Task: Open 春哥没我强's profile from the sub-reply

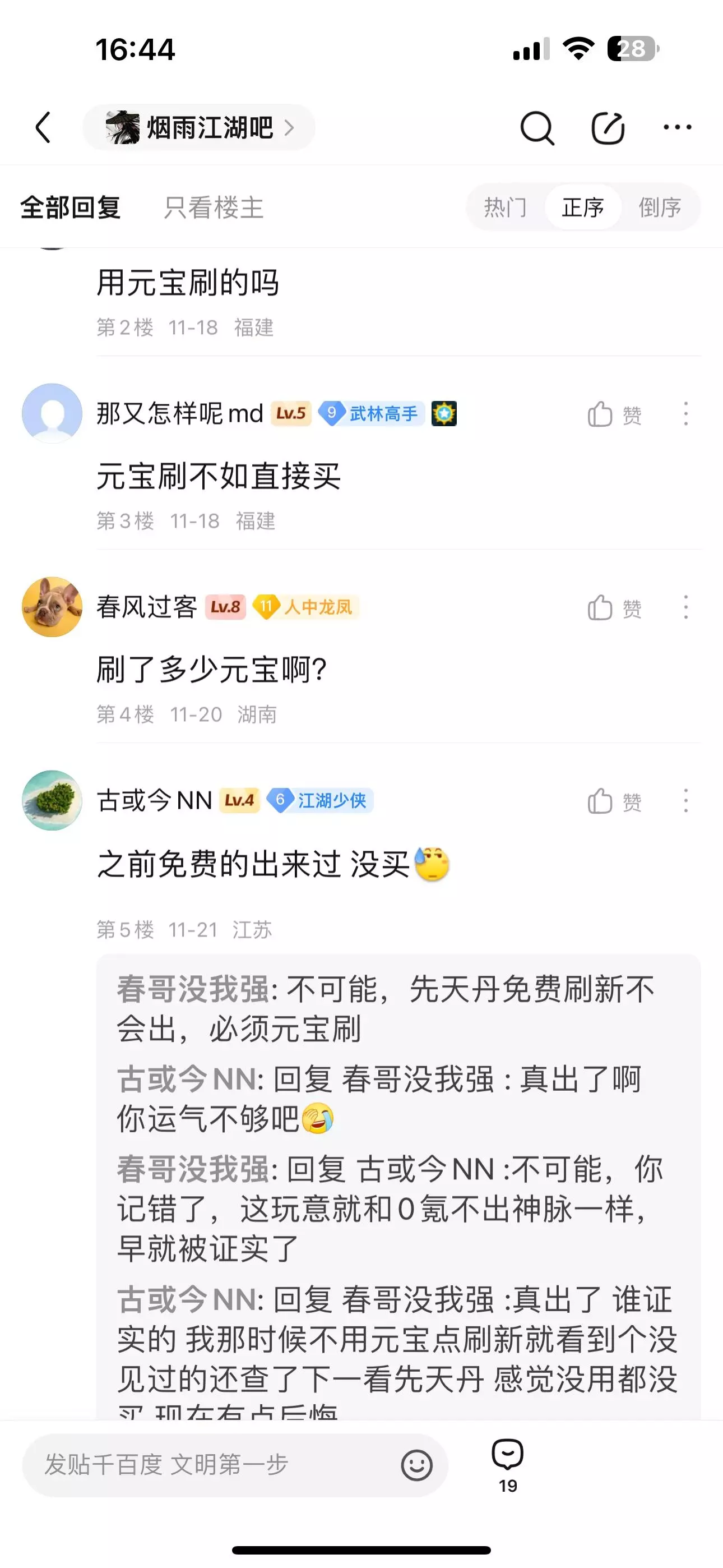Action: 193,989
